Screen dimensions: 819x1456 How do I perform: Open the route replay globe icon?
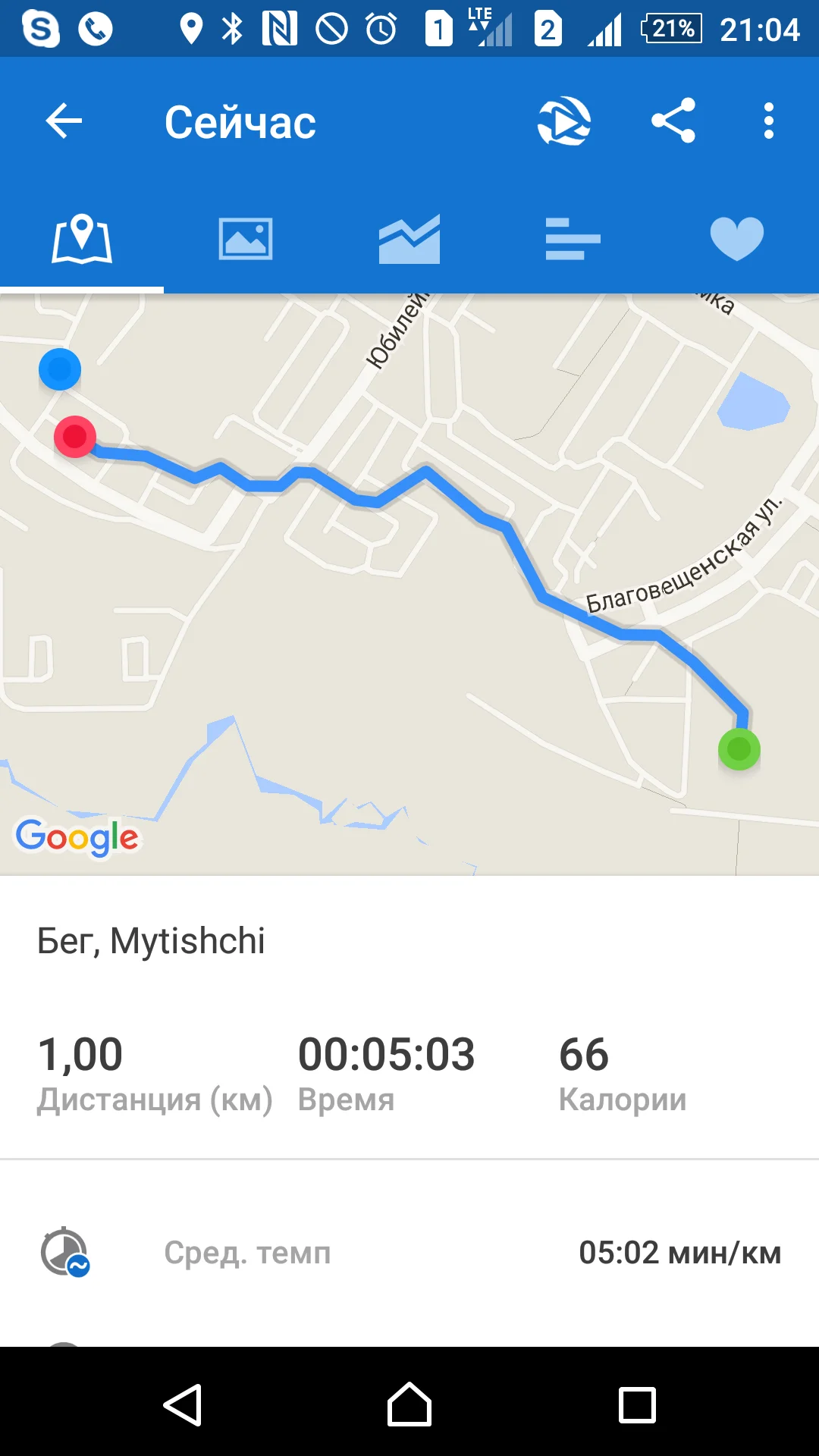[564, 121]
